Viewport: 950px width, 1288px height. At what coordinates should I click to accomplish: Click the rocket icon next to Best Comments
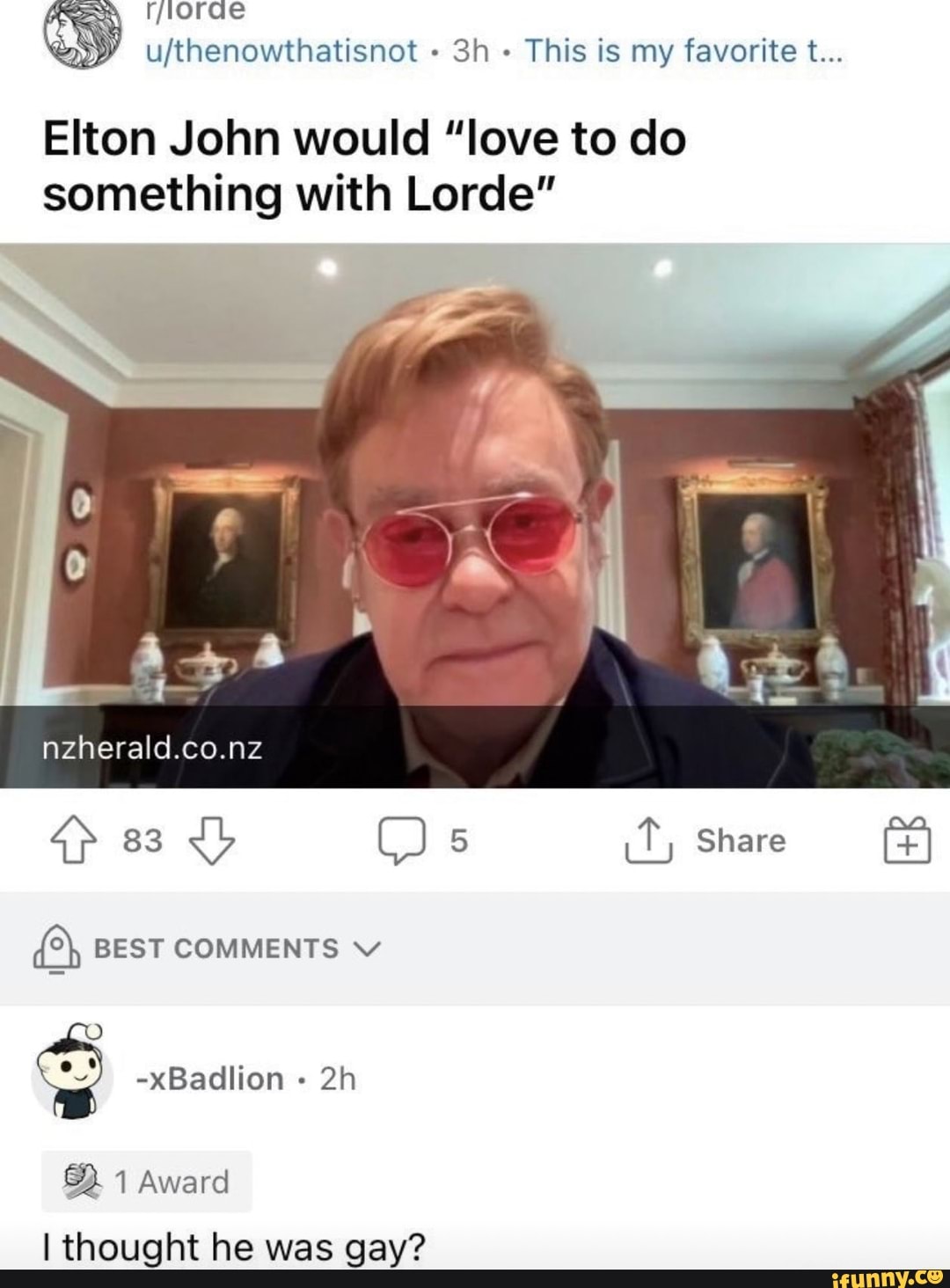(x=58, y=950)
